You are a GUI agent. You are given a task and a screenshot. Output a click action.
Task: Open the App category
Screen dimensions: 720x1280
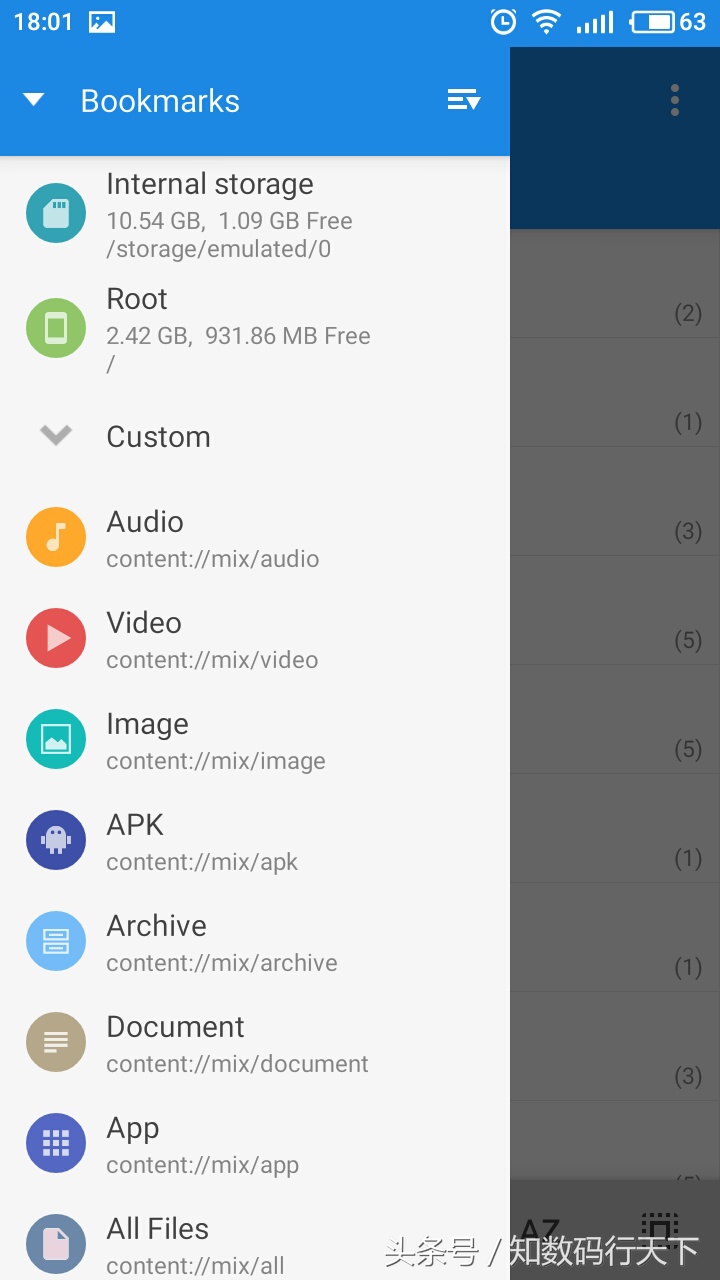pyautogui.click(x=200, y=1144)
